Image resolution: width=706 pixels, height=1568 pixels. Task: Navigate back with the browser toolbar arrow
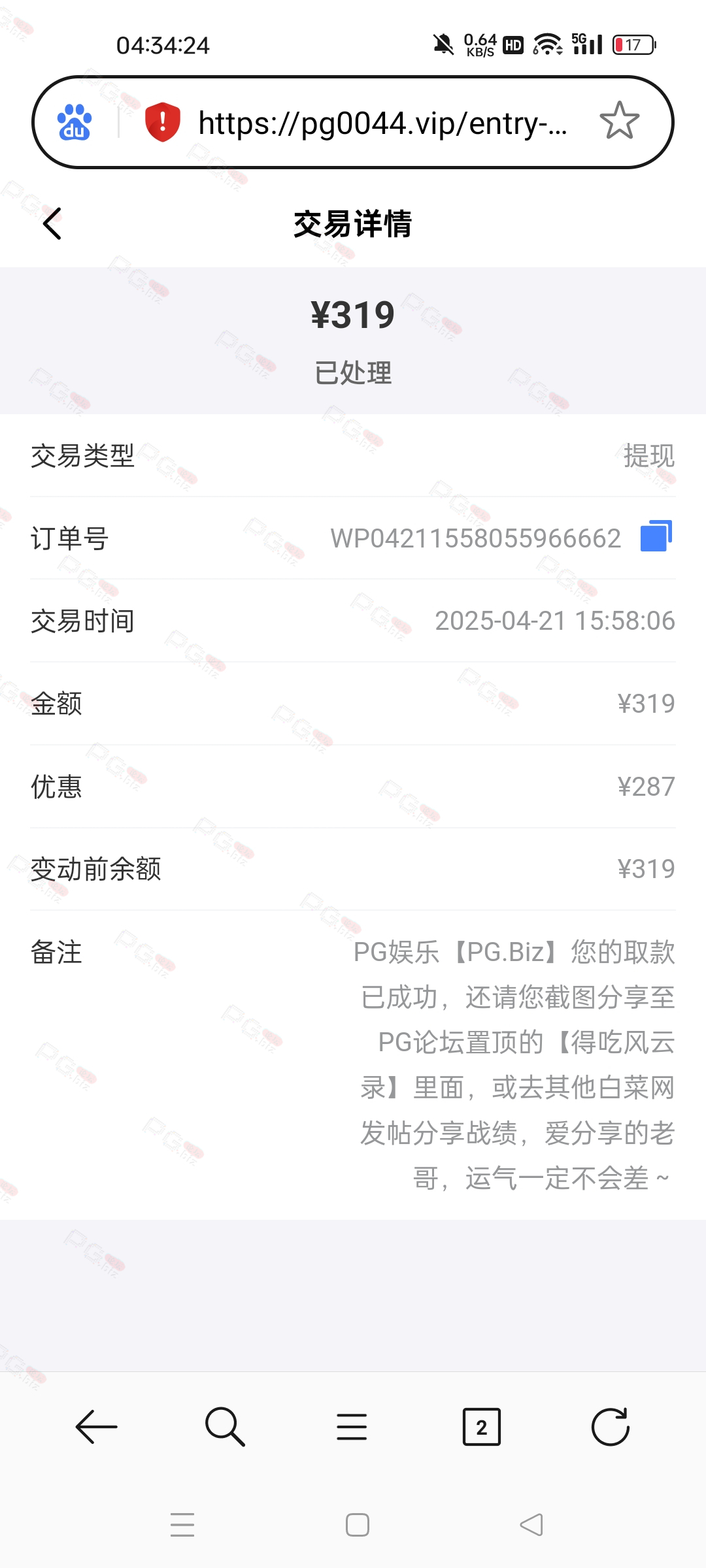coord(96,1426)
